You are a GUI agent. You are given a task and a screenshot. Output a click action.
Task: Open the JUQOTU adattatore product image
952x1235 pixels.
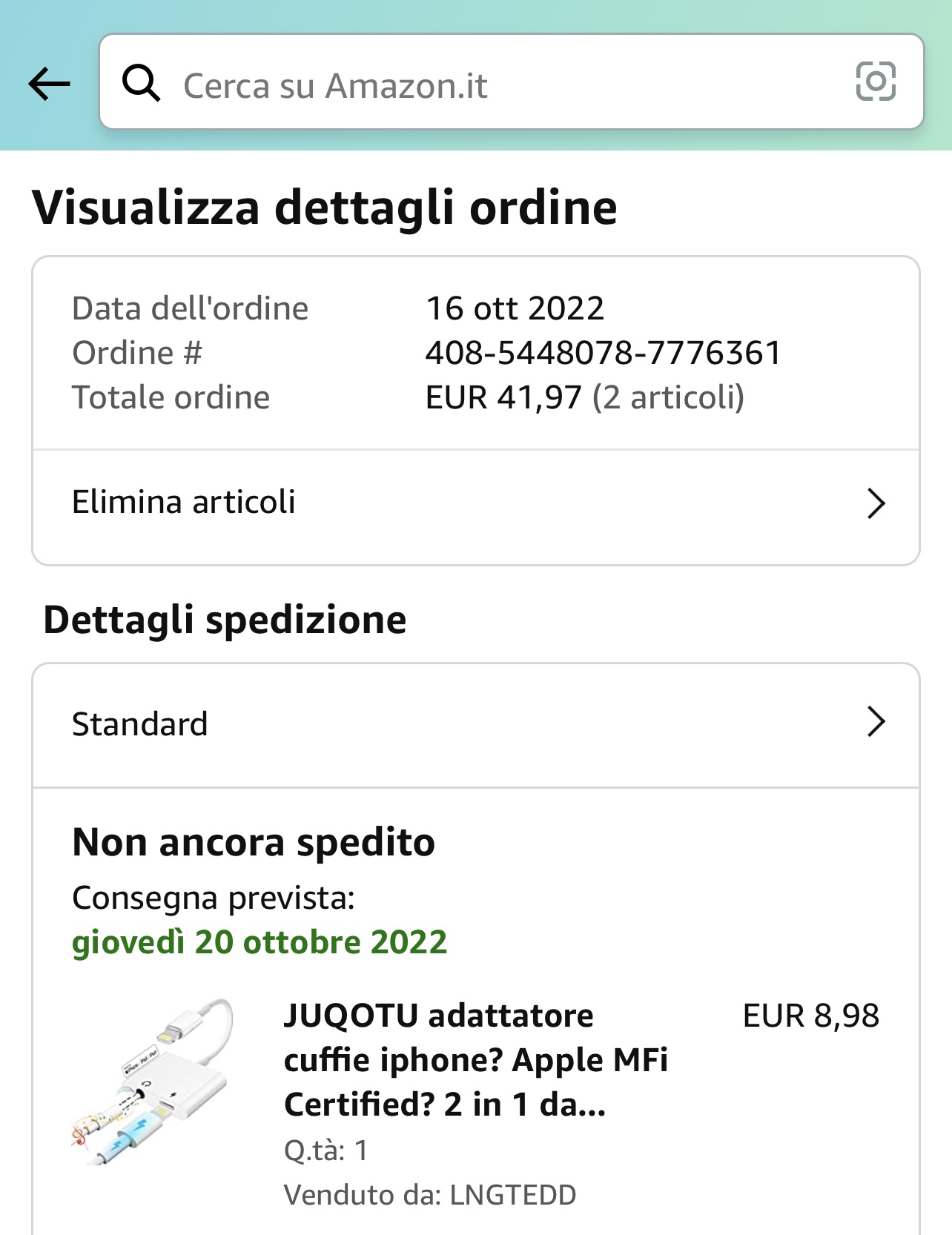[x=153, y=1081]
